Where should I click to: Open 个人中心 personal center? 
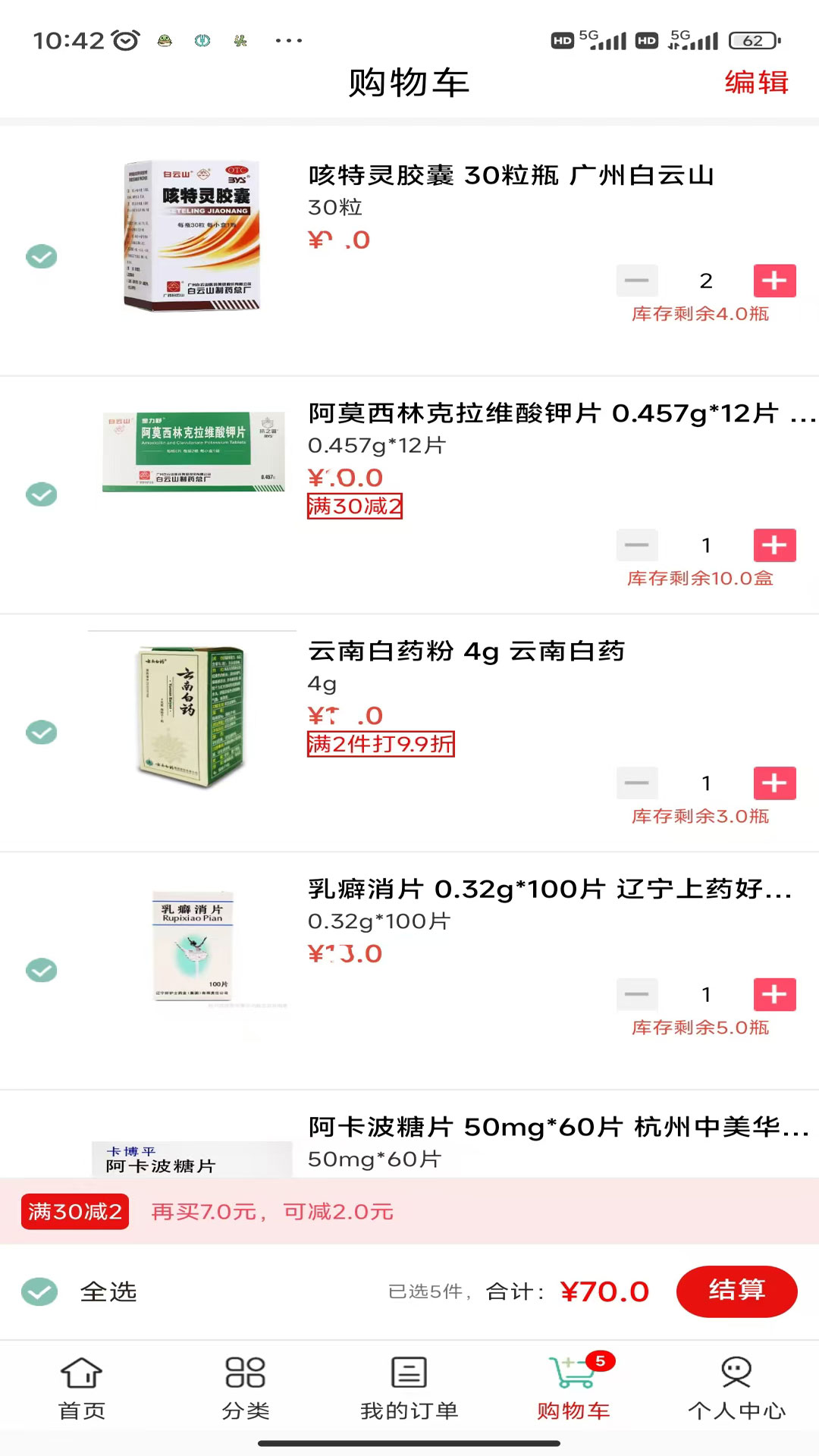click(x=736, y=1388)
